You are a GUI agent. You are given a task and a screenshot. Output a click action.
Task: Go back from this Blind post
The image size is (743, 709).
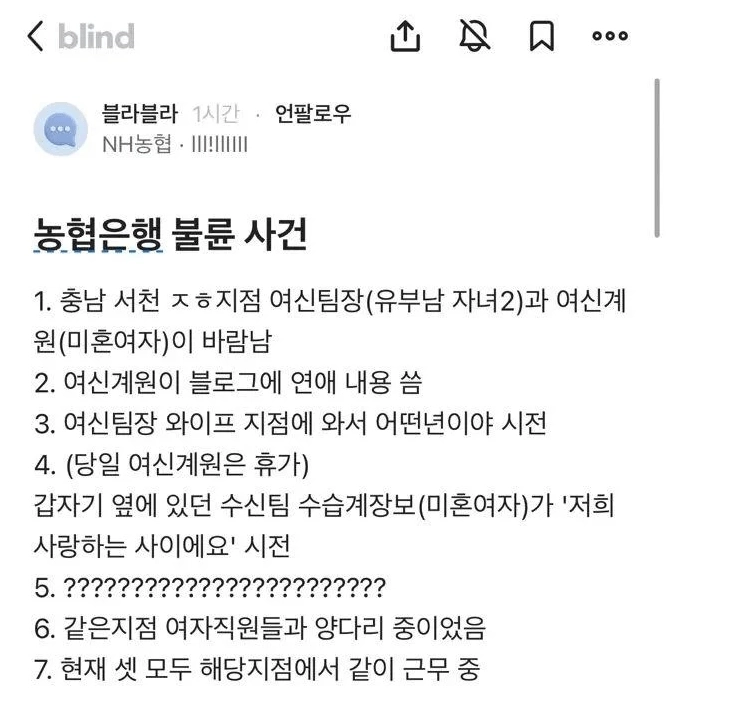(x=36, y=37)
